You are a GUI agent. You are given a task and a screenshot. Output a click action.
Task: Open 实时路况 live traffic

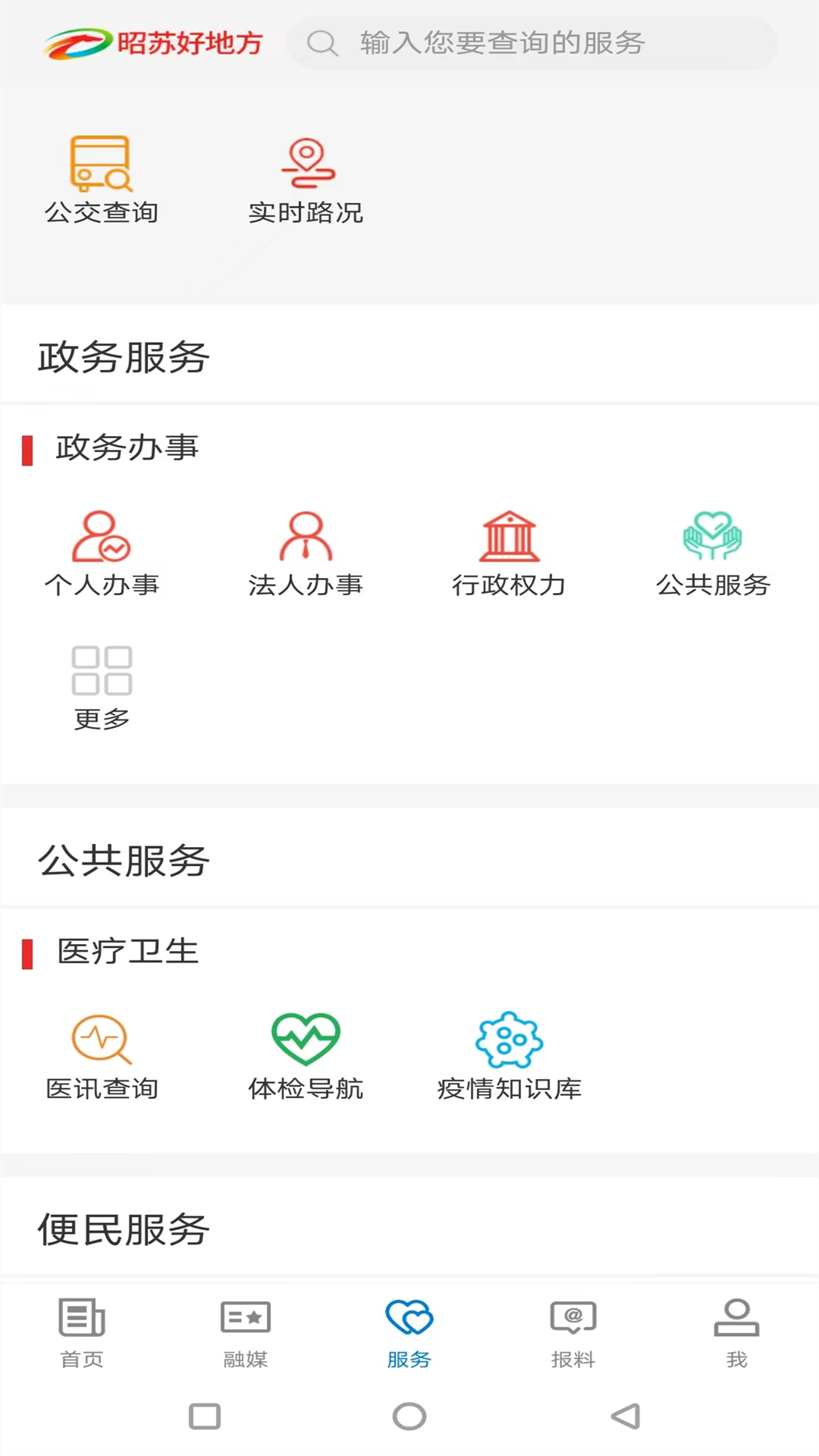306,179
